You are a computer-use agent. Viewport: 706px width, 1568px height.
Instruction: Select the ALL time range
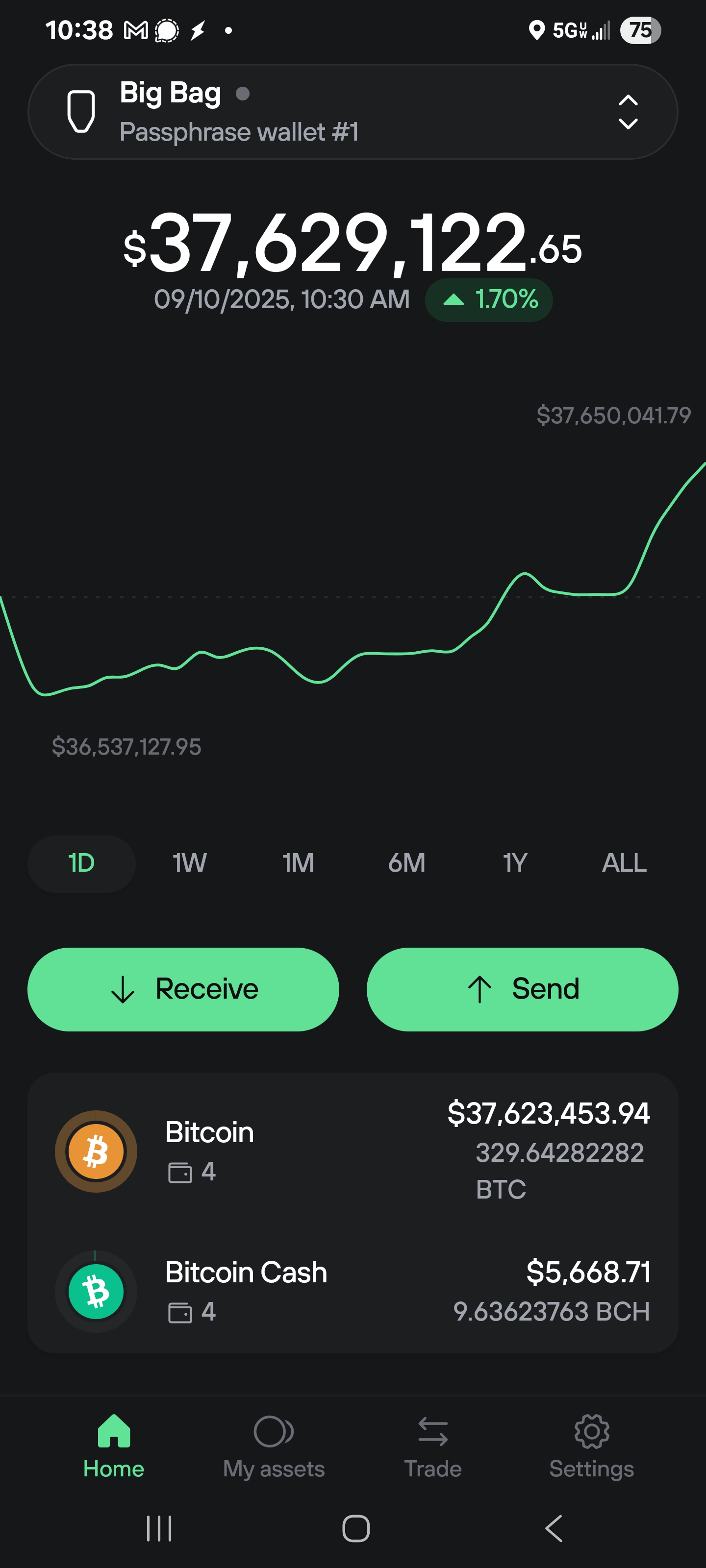(x=624, y=863)
